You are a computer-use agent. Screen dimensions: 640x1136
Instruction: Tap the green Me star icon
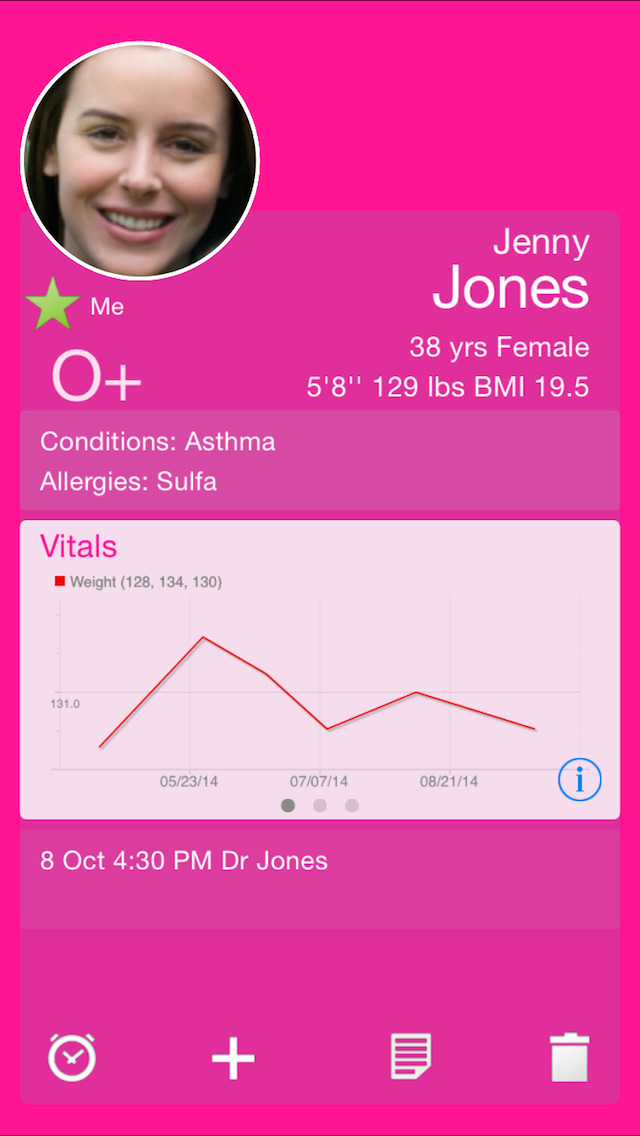52,306
